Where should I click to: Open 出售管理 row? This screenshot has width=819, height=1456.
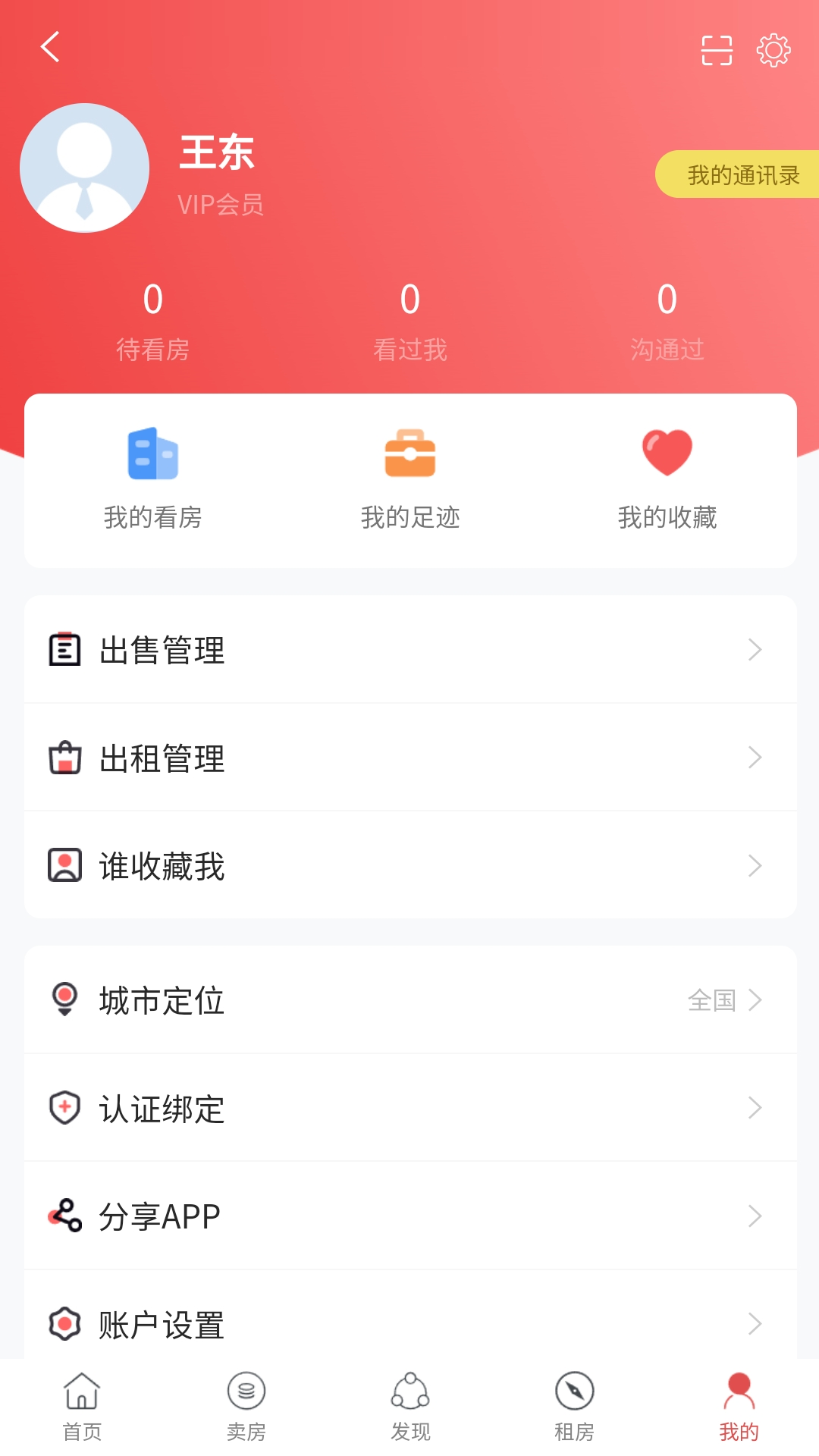click(409, 650)
